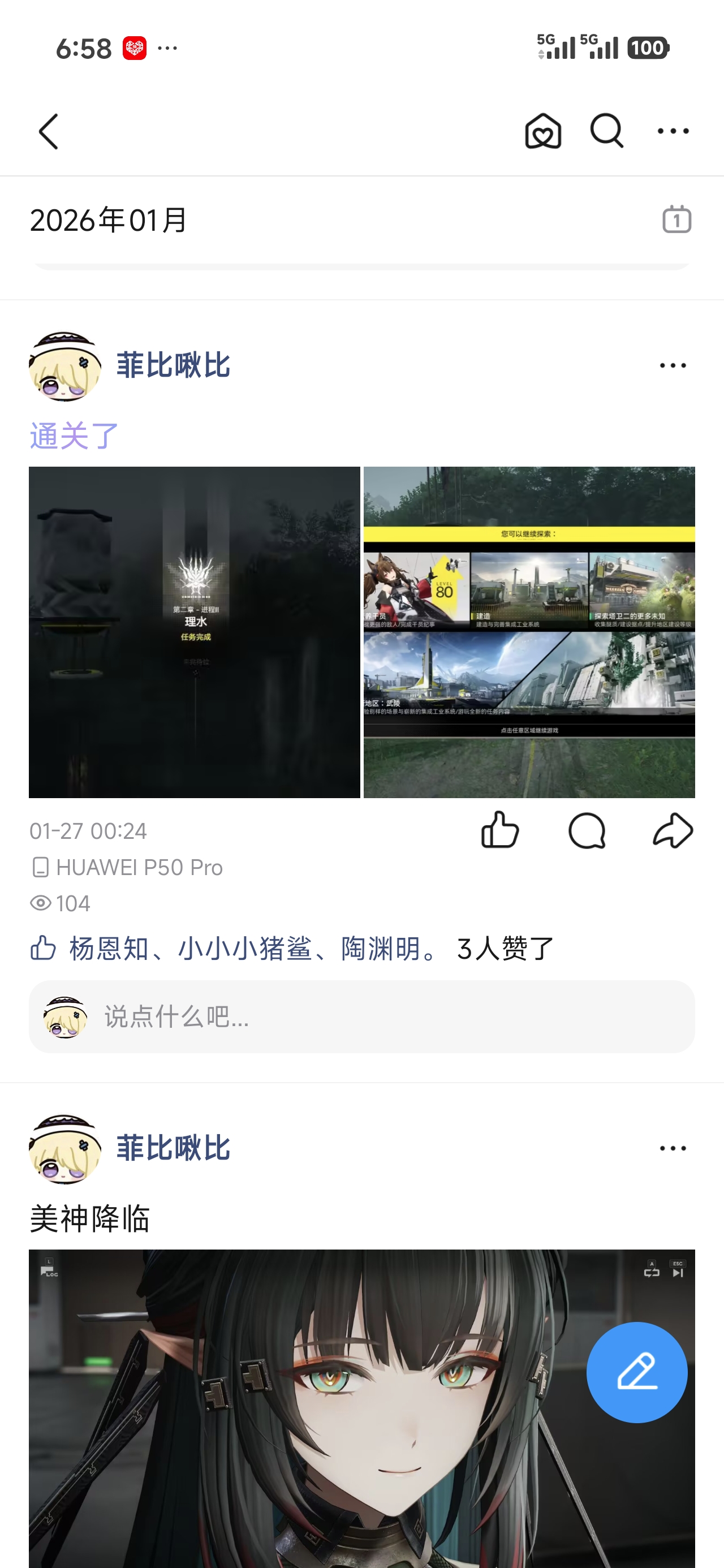Tap the 说点什么吧 comment field
Screen dimensions: 724x1568
361,1016
